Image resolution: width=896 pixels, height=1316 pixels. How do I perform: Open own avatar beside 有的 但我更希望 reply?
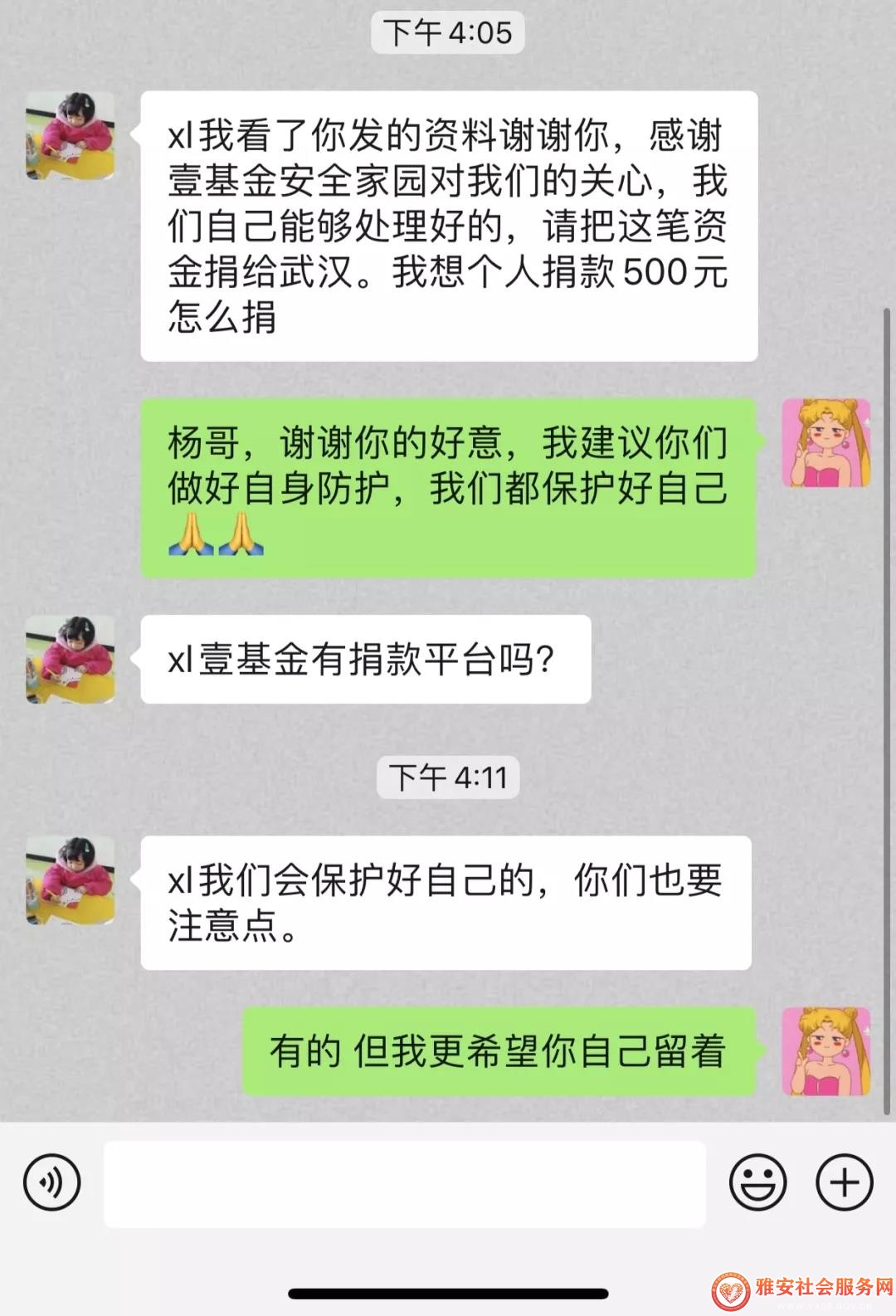click(826, 1051)
